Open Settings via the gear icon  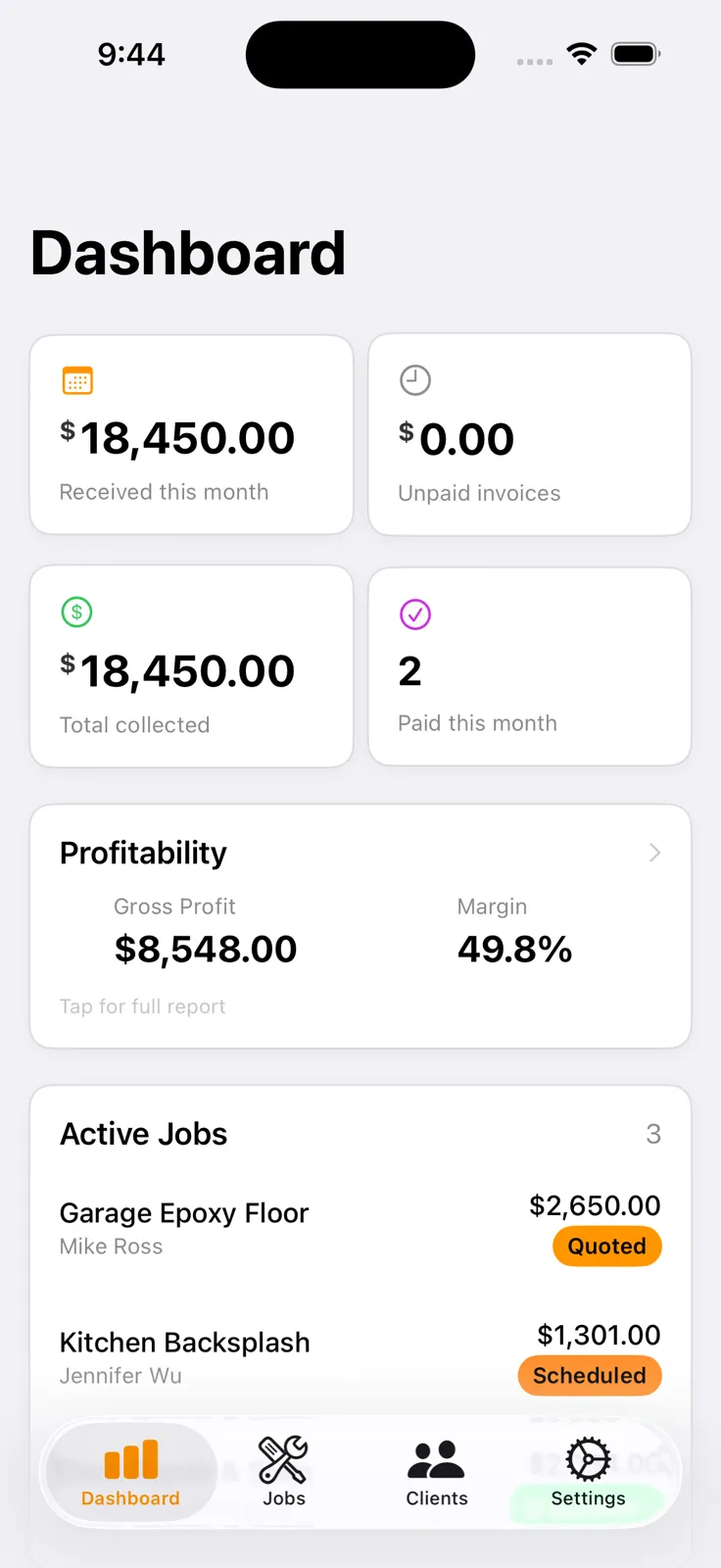(588, 1458)
